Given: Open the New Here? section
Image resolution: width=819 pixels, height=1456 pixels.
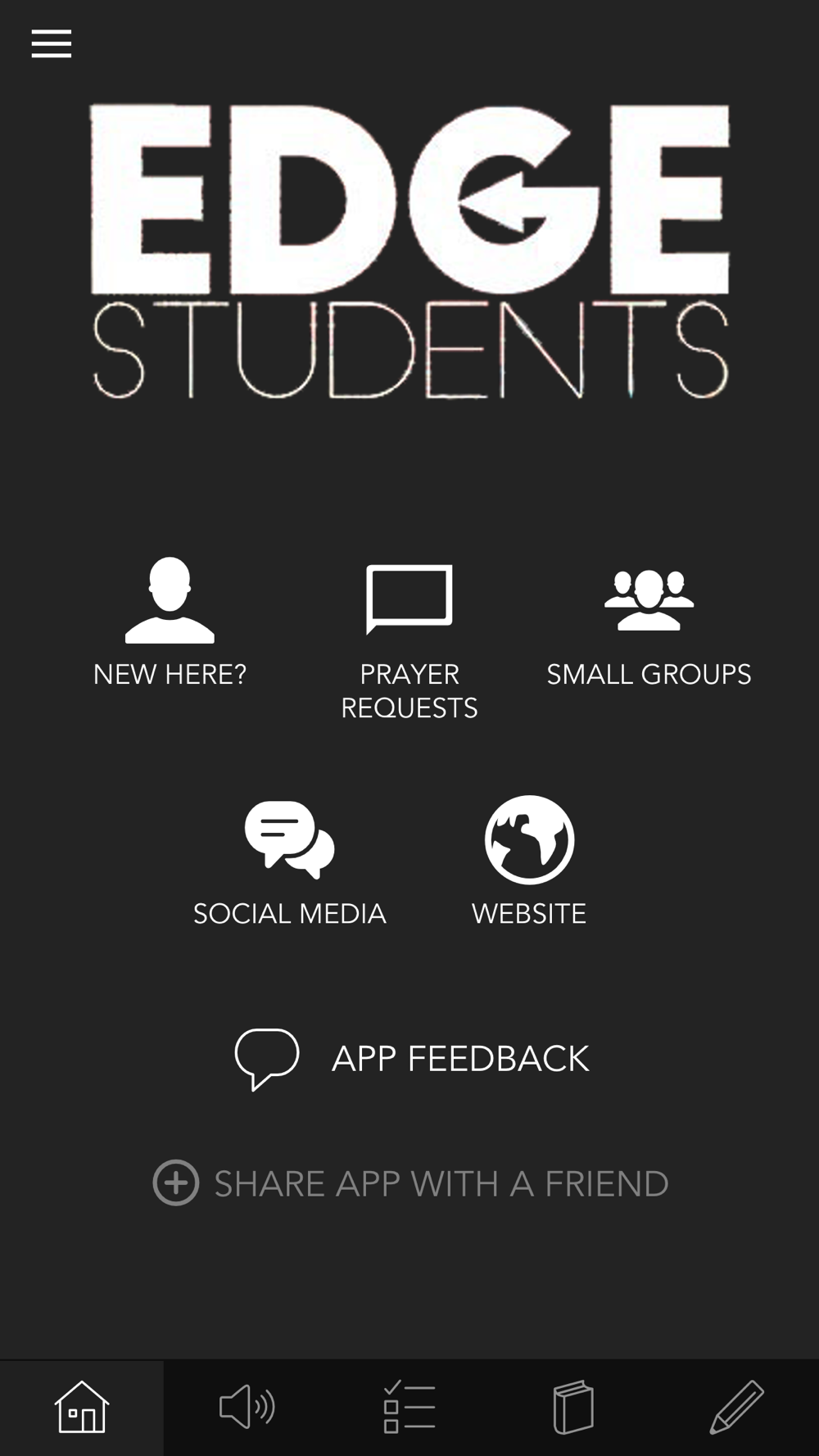Looking at the screenshot, I should tap(170, 622).
